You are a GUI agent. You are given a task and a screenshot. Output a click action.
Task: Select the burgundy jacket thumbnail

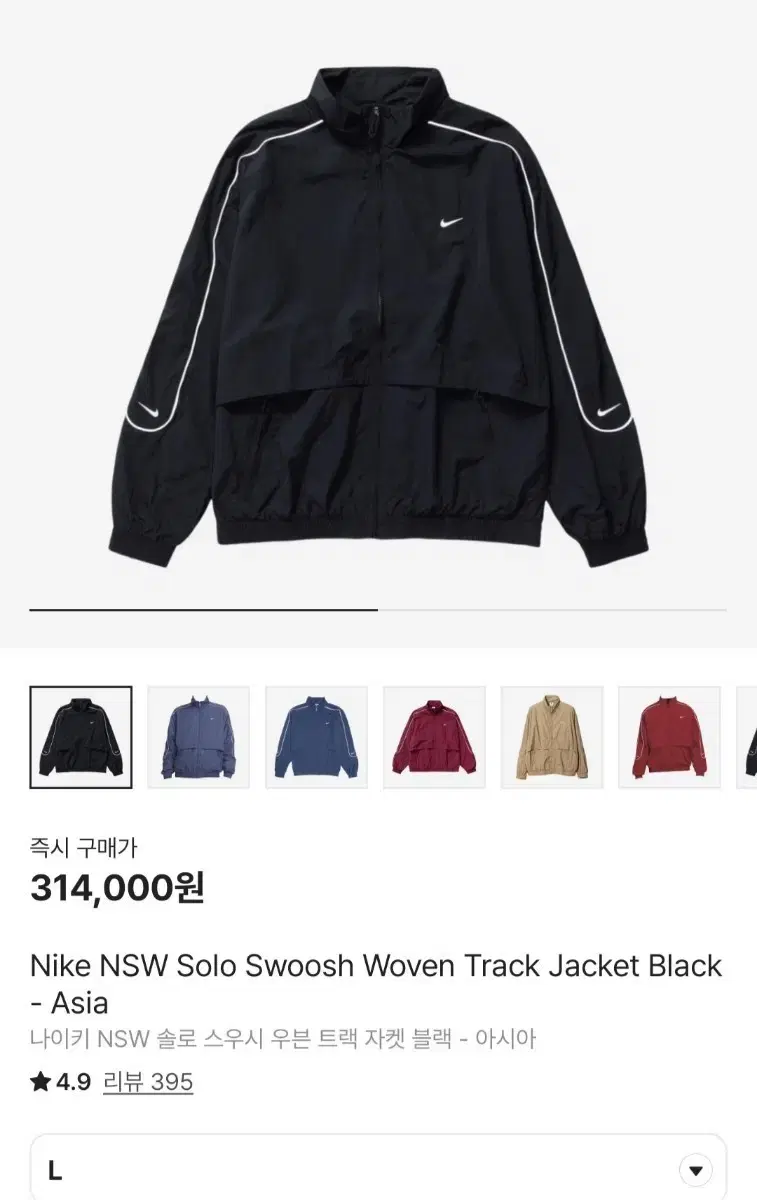pyautogui.click(x=434, y=737)
